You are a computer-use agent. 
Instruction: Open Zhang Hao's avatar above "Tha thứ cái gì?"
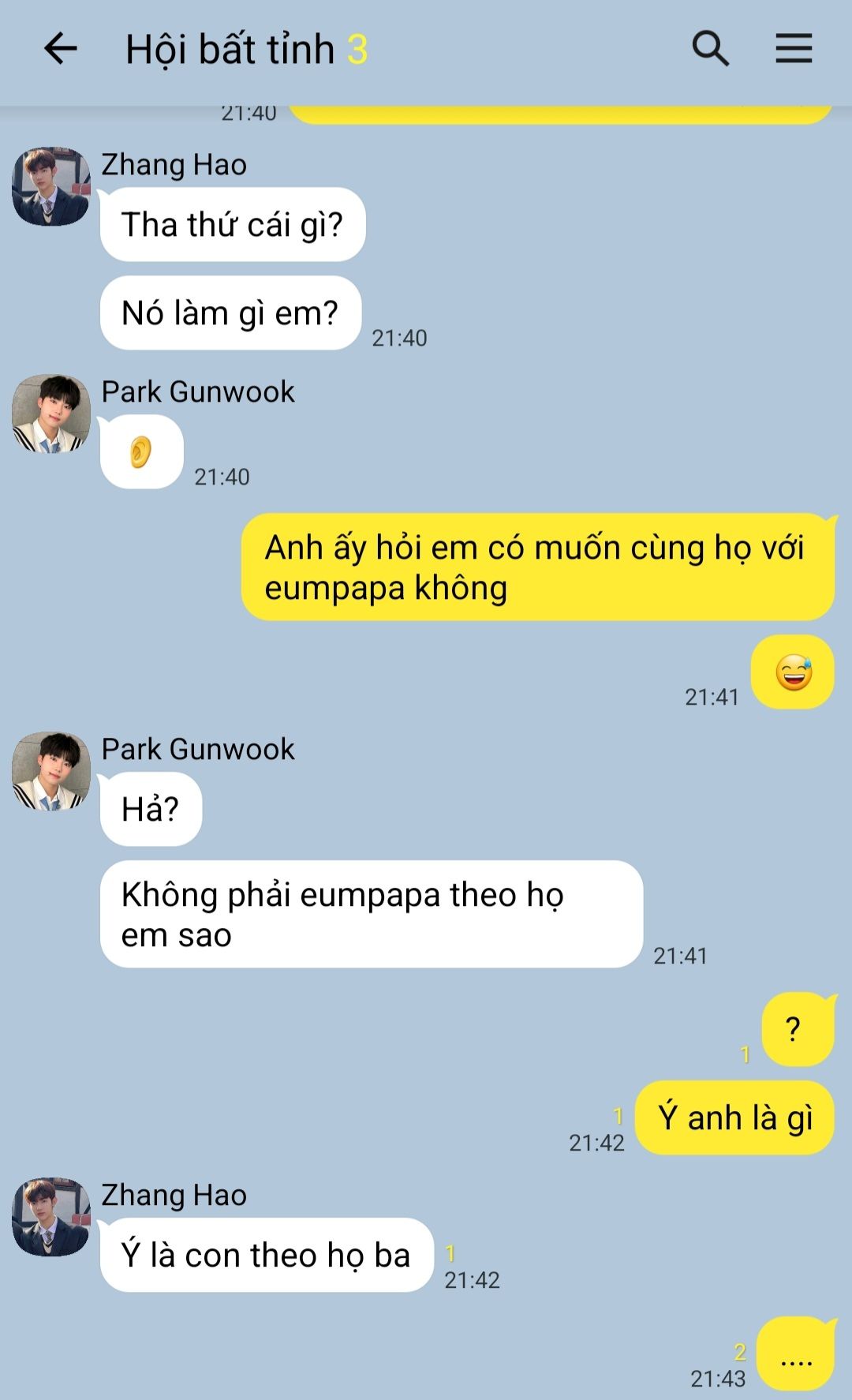pyautogui.click(x=51, y=186)
